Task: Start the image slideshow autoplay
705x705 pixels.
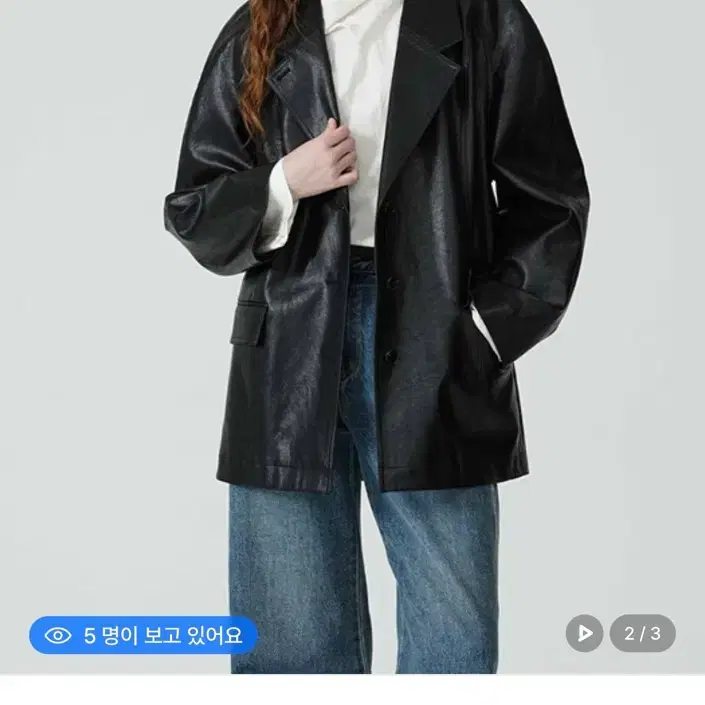Action: (585, 633)
